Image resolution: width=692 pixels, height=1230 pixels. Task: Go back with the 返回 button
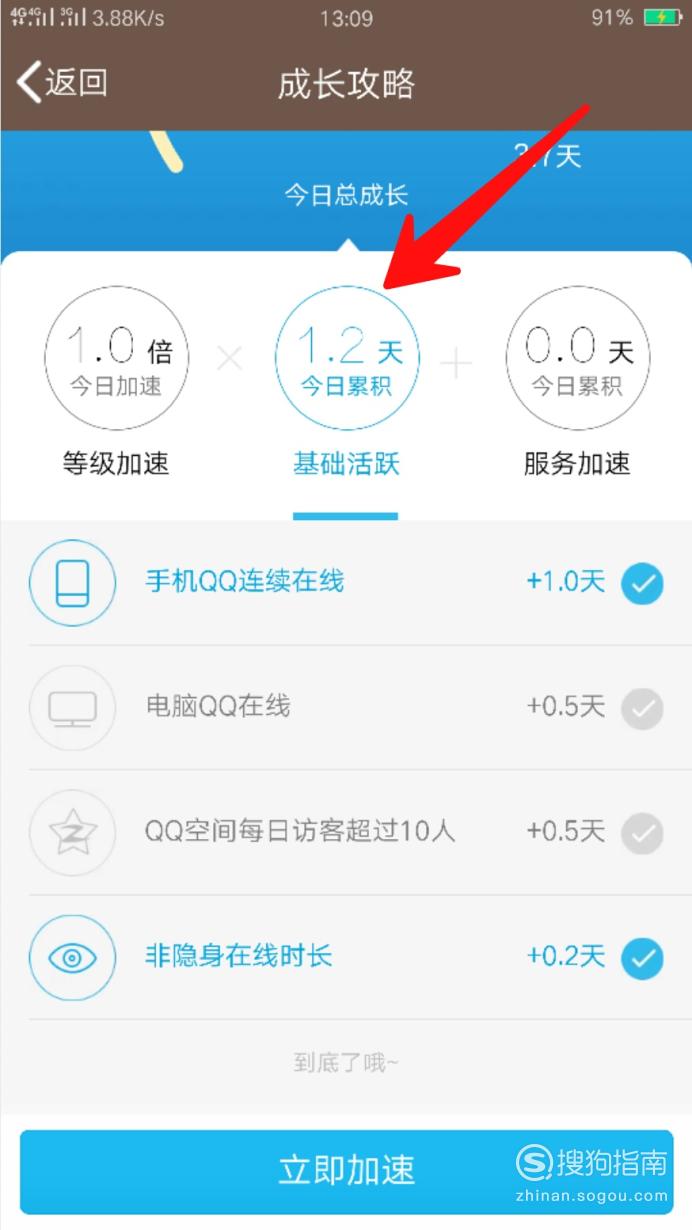pos(62,82)
